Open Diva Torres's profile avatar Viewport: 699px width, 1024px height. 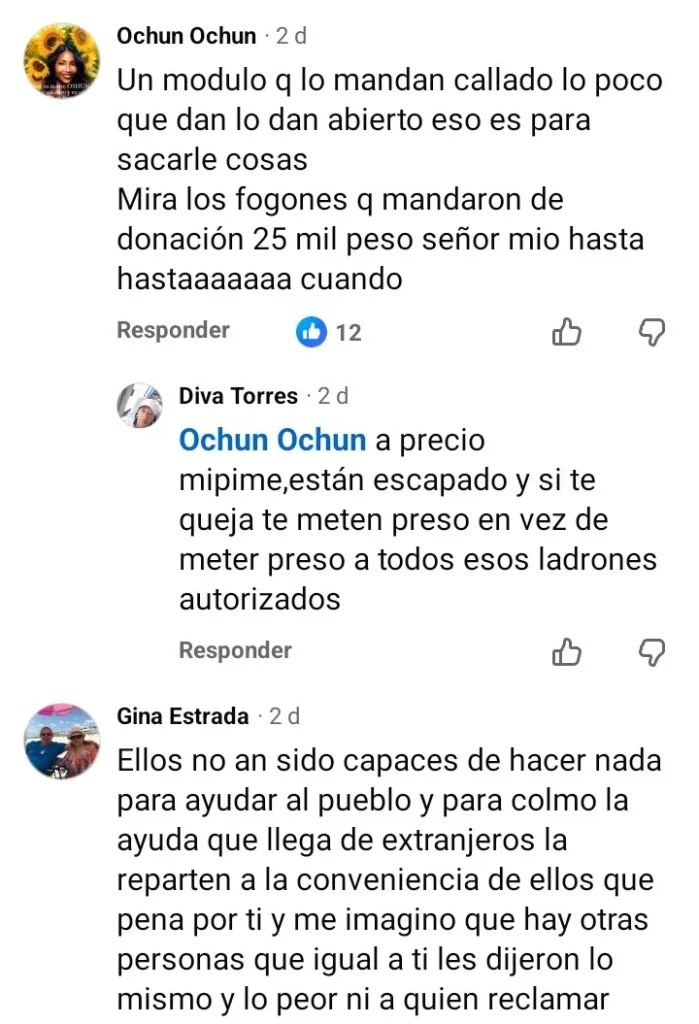(x=140, y=404)
